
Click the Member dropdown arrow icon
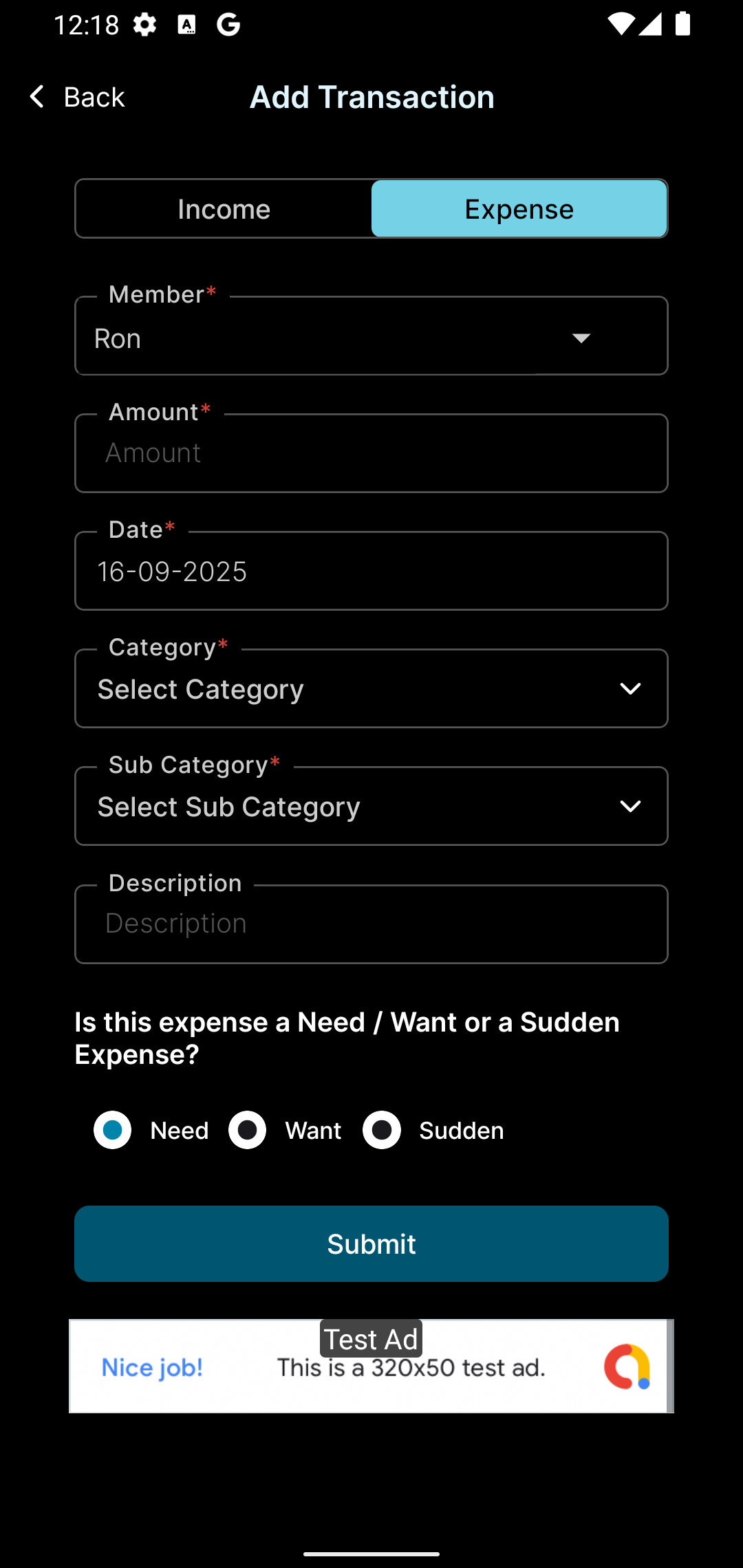tap(581, 338)
